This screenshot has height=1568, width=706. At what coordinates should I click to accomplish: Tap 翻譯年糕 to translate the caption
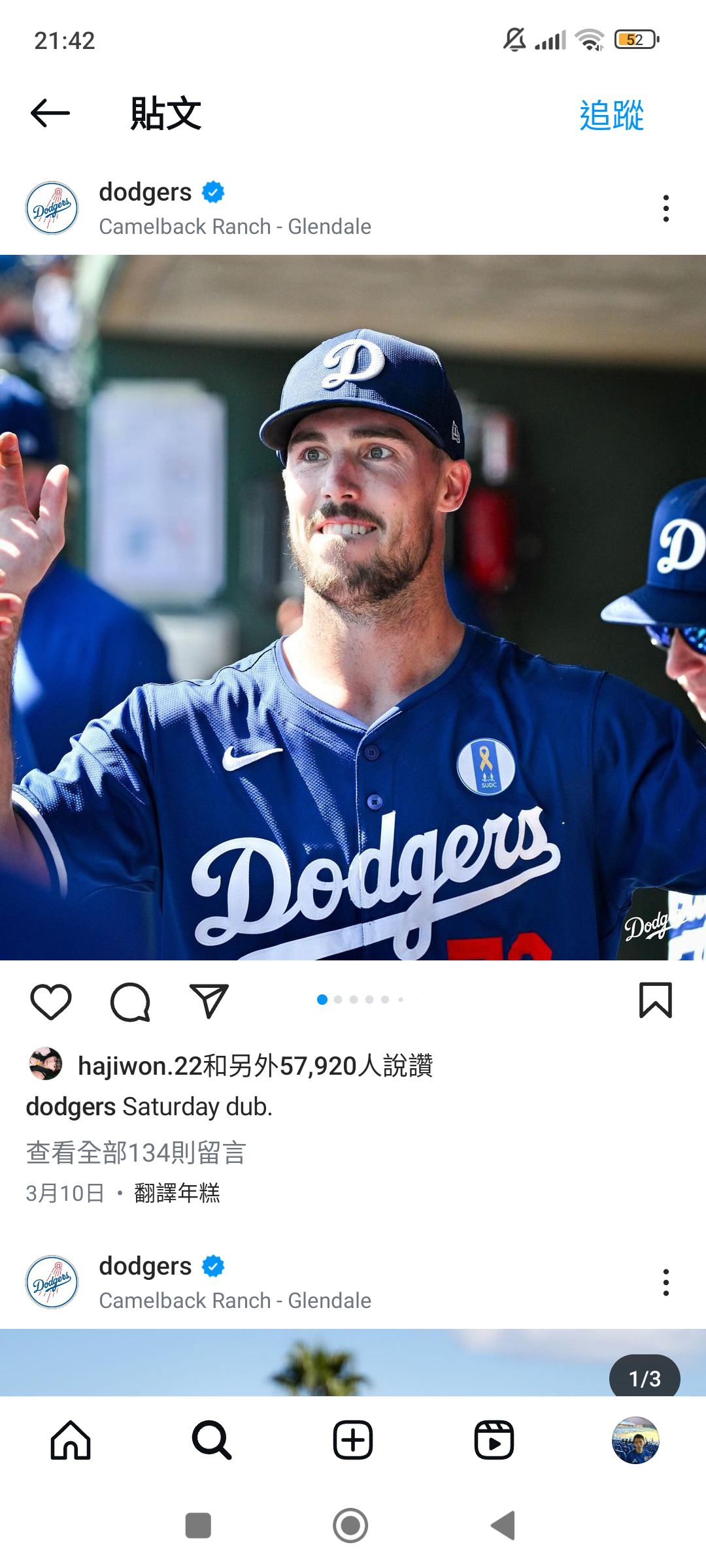pyautogui.click(x=176, y=1193)
